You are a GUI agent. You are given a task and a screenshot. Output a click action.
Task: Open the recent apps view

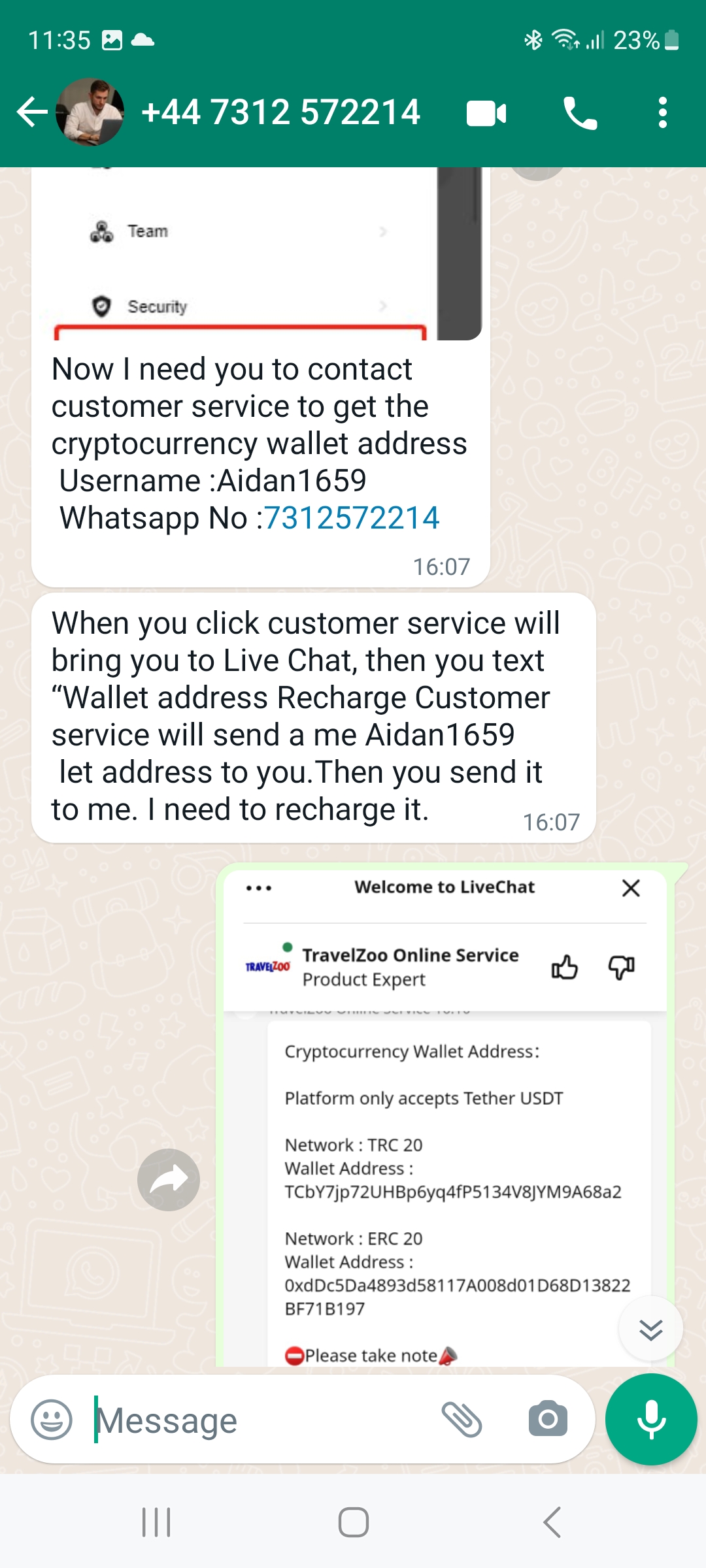click(156, 1522)
